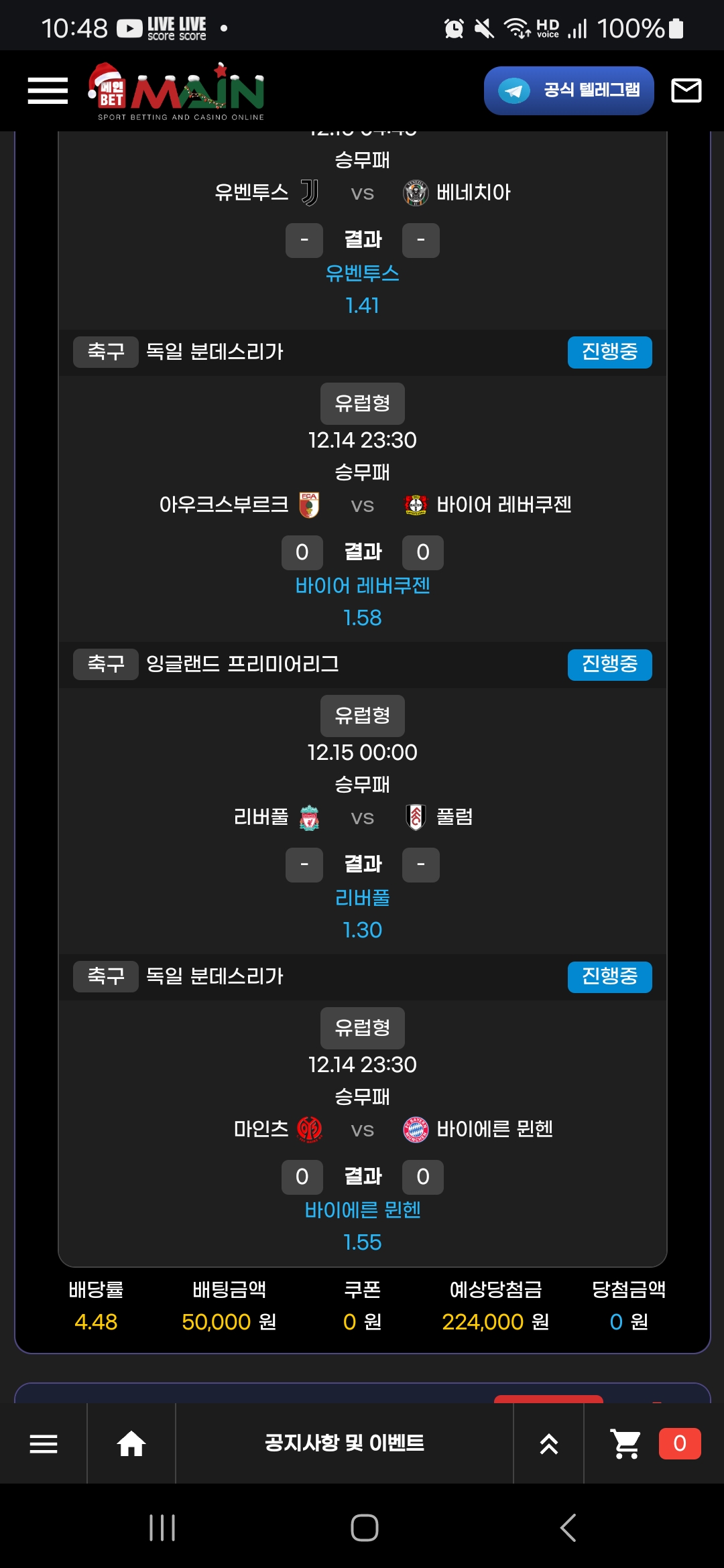The width and height of the screenshot is (724, 1568).
Task: Tap the 공식 텔레그램 button
Action: (x=568, y=90)
